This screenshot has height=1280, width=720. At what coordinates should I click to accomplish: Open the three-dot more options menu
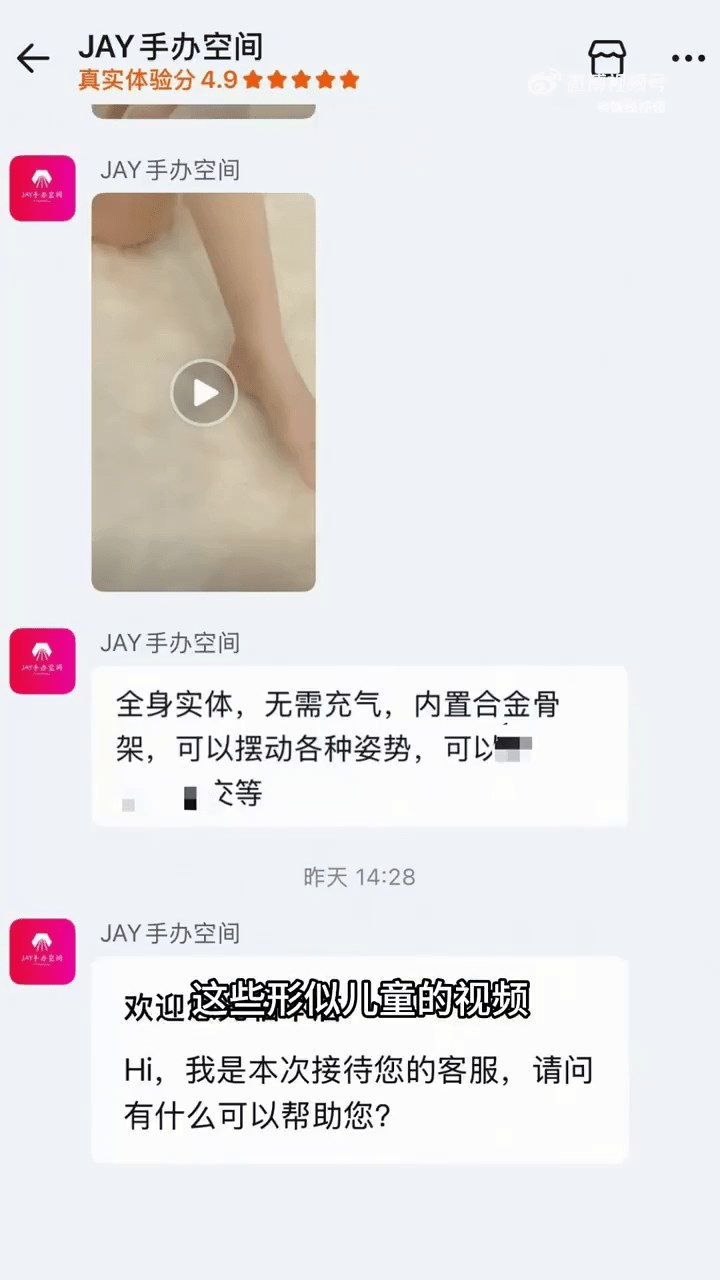coord(688,58)
